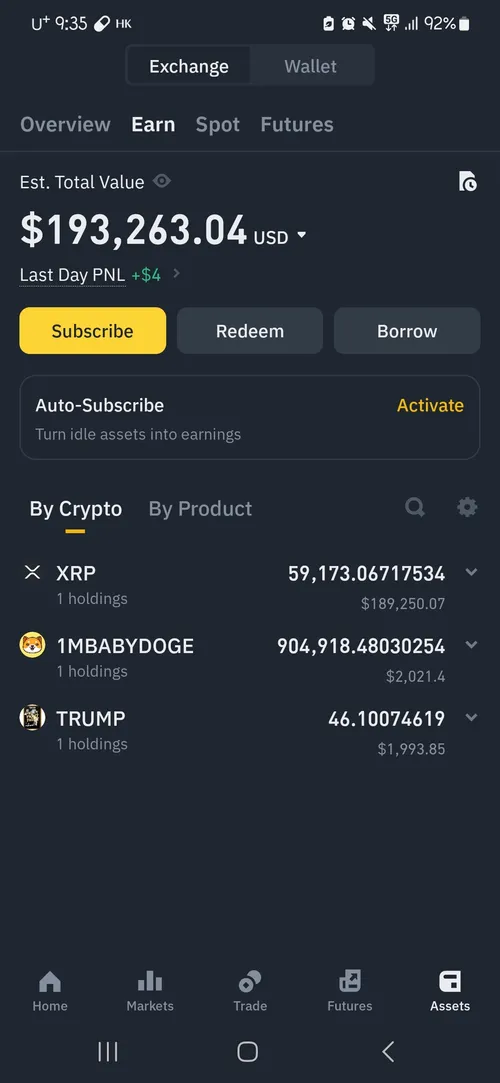Open the holdings settings gear
The image size is (500, 1083).
pos(468,508)
